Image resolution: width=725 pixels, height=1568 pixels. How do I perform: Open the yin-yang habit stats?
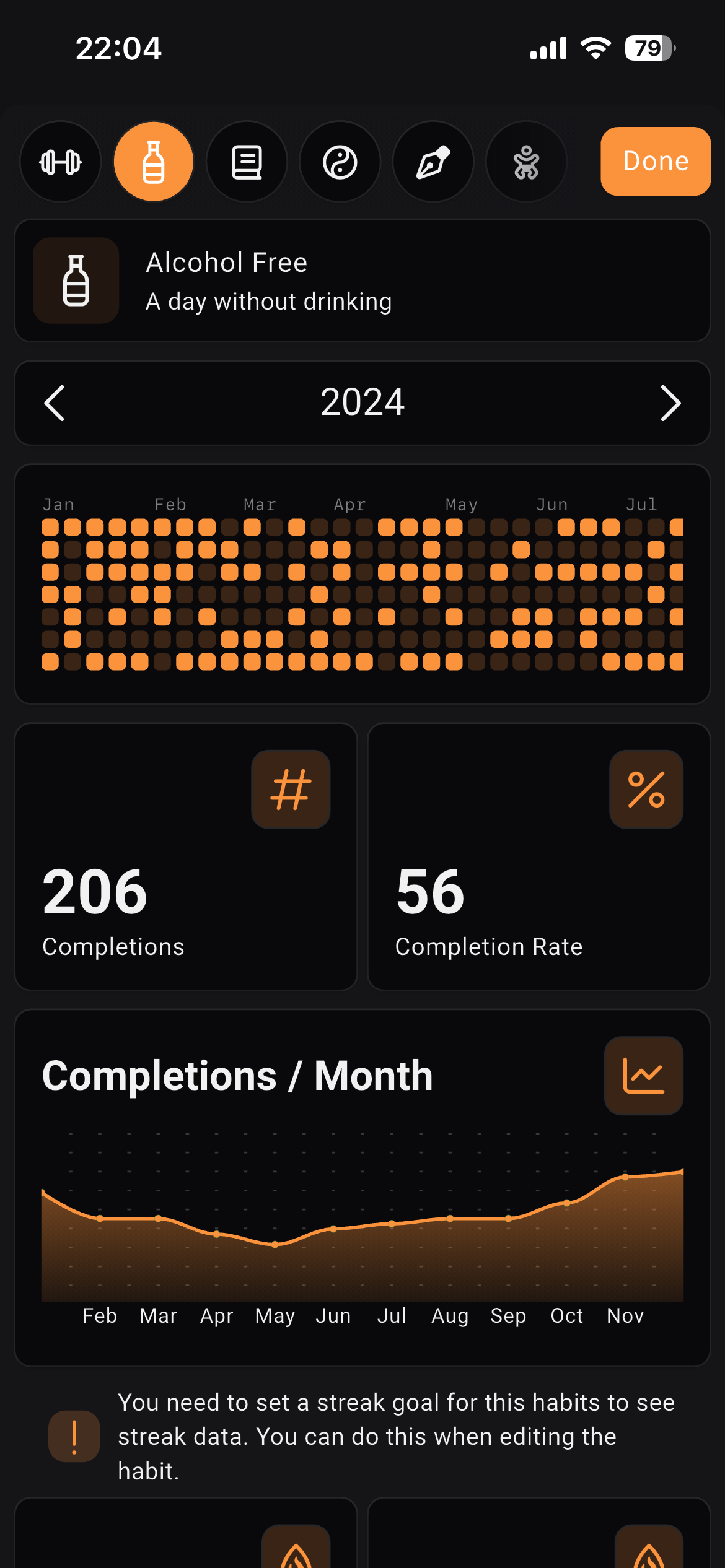(x=340, y=162)
